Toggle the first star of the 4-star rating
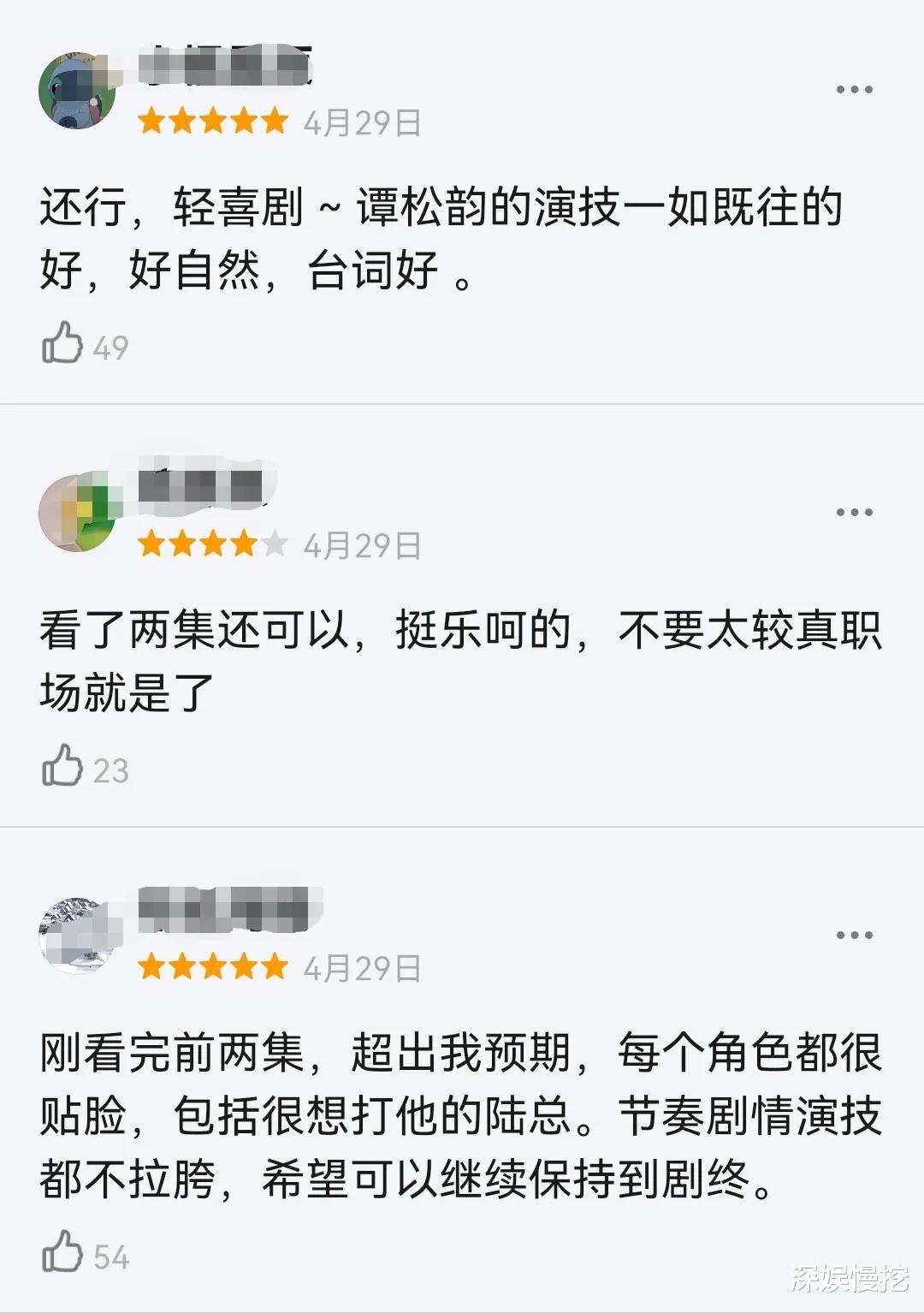Screen dimensions: 924x1313 [x=151, y=543]
